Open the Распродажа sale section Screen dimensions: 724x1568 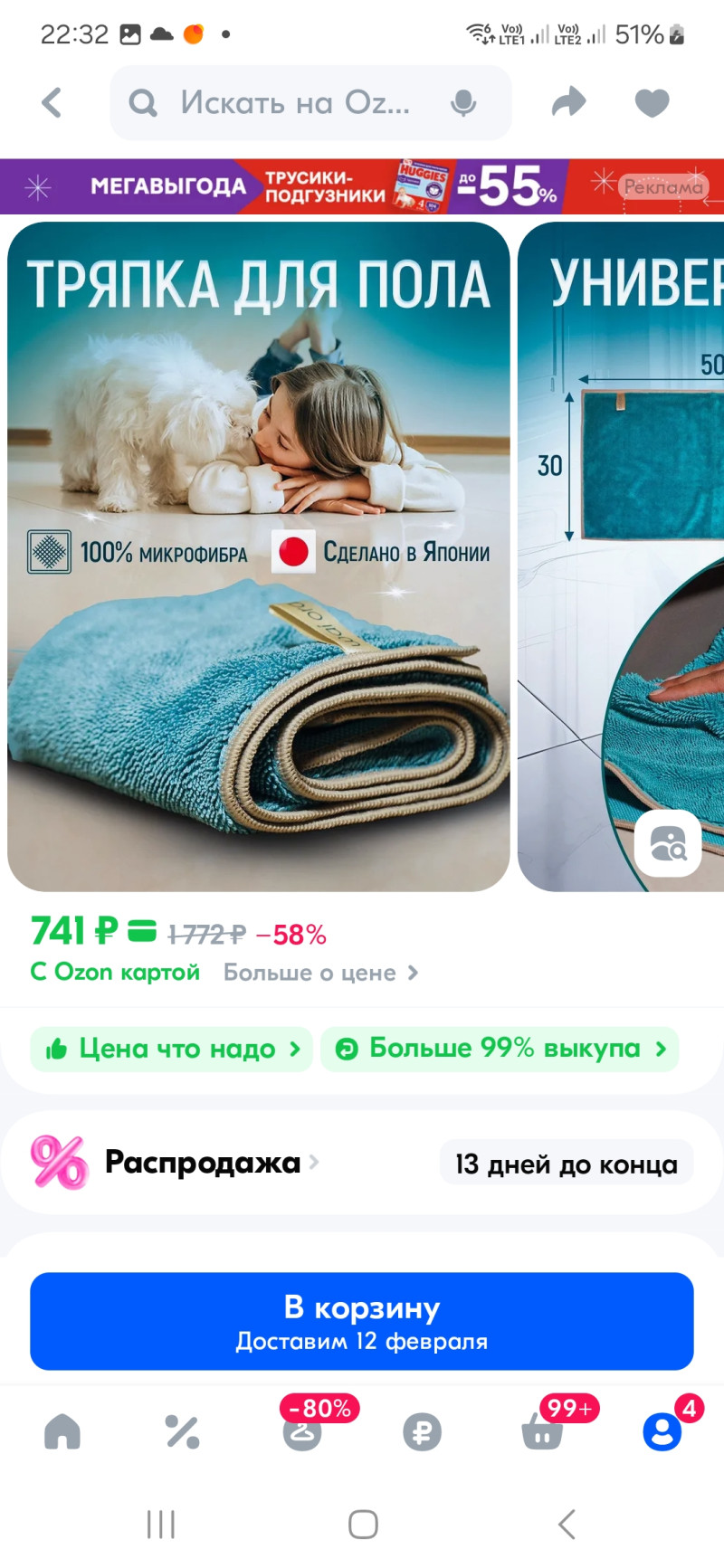tap(203, 1163)
